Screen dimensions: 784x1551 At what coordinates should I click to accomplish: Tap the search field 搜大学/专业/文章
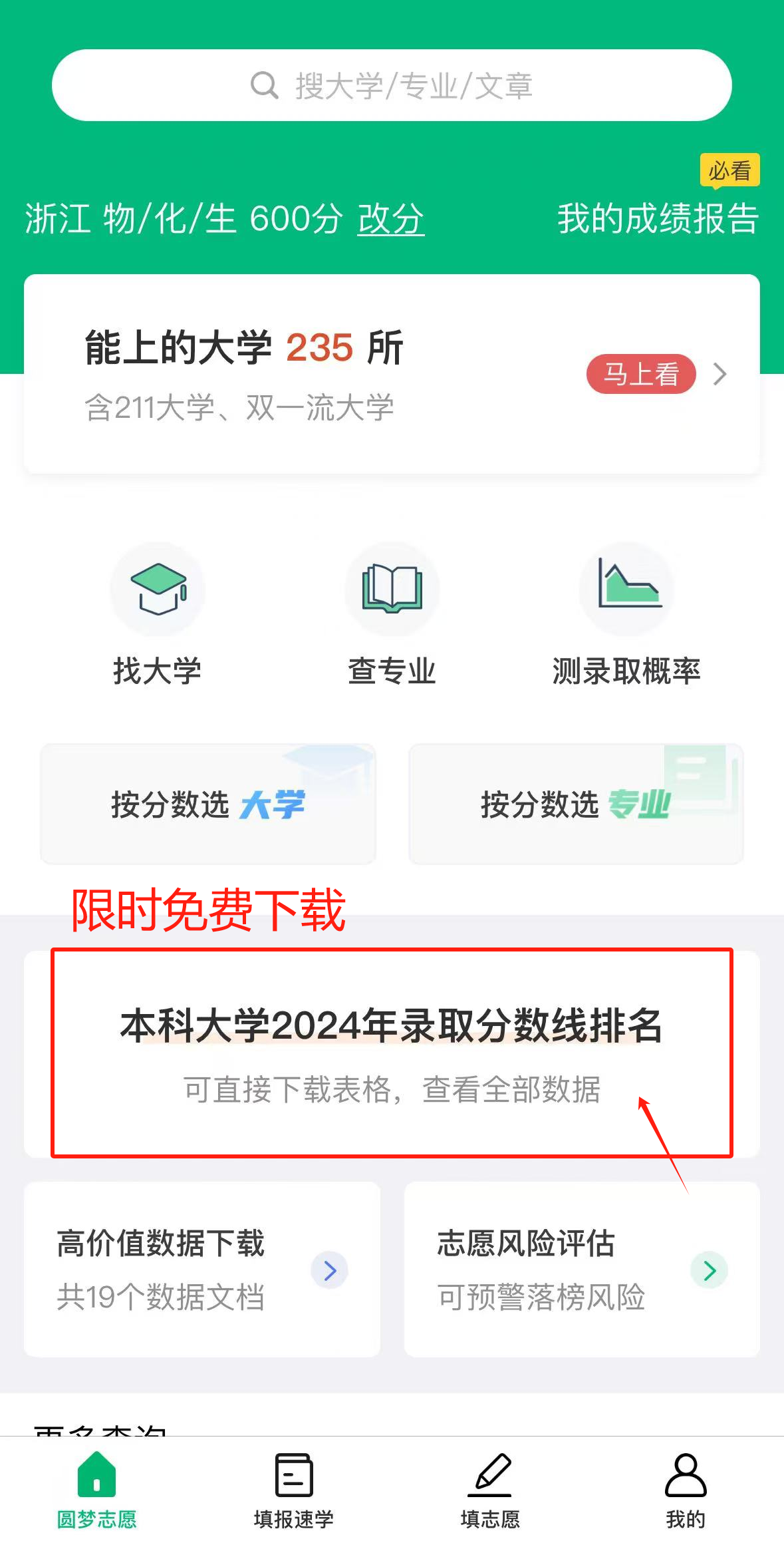point(392,85)
